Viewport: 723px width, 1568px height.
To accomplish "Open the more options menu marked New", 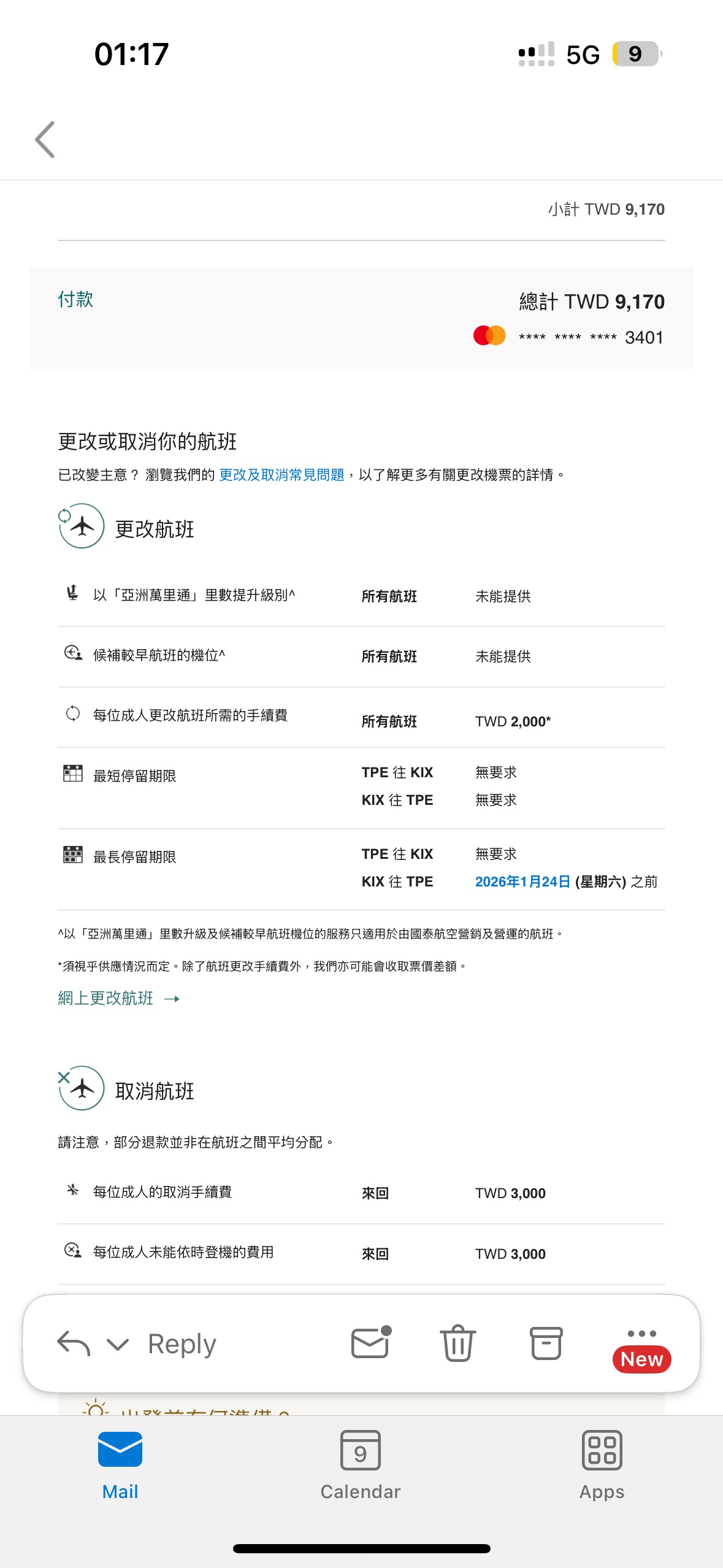I will click(x=641, y=1350).
